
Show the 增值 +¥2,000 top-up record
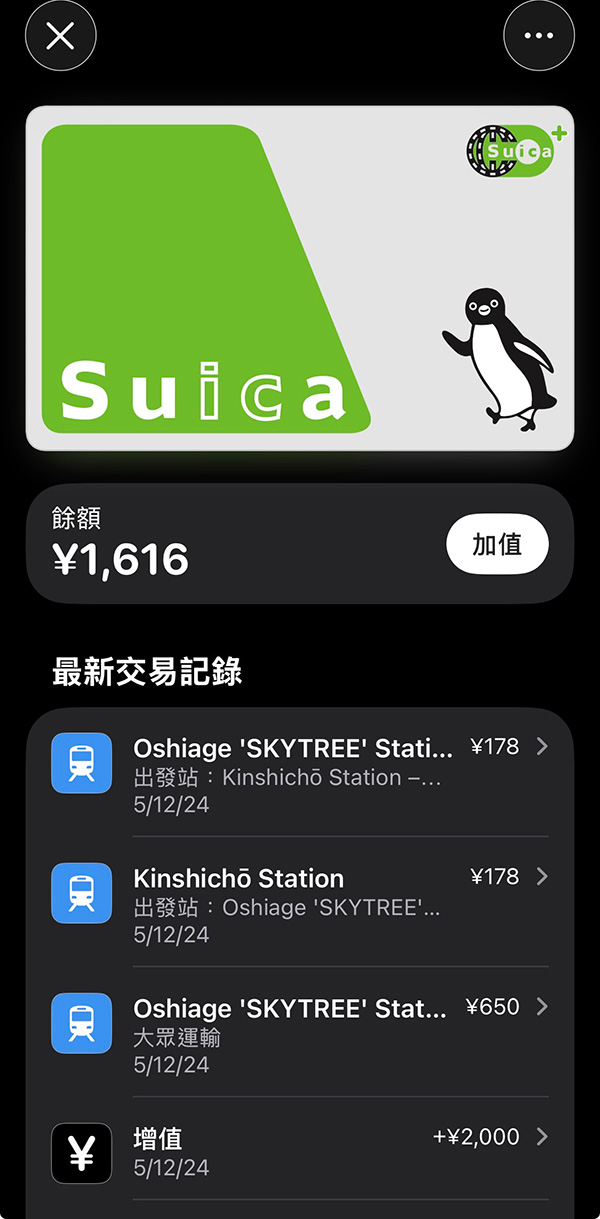point(300,1152)
